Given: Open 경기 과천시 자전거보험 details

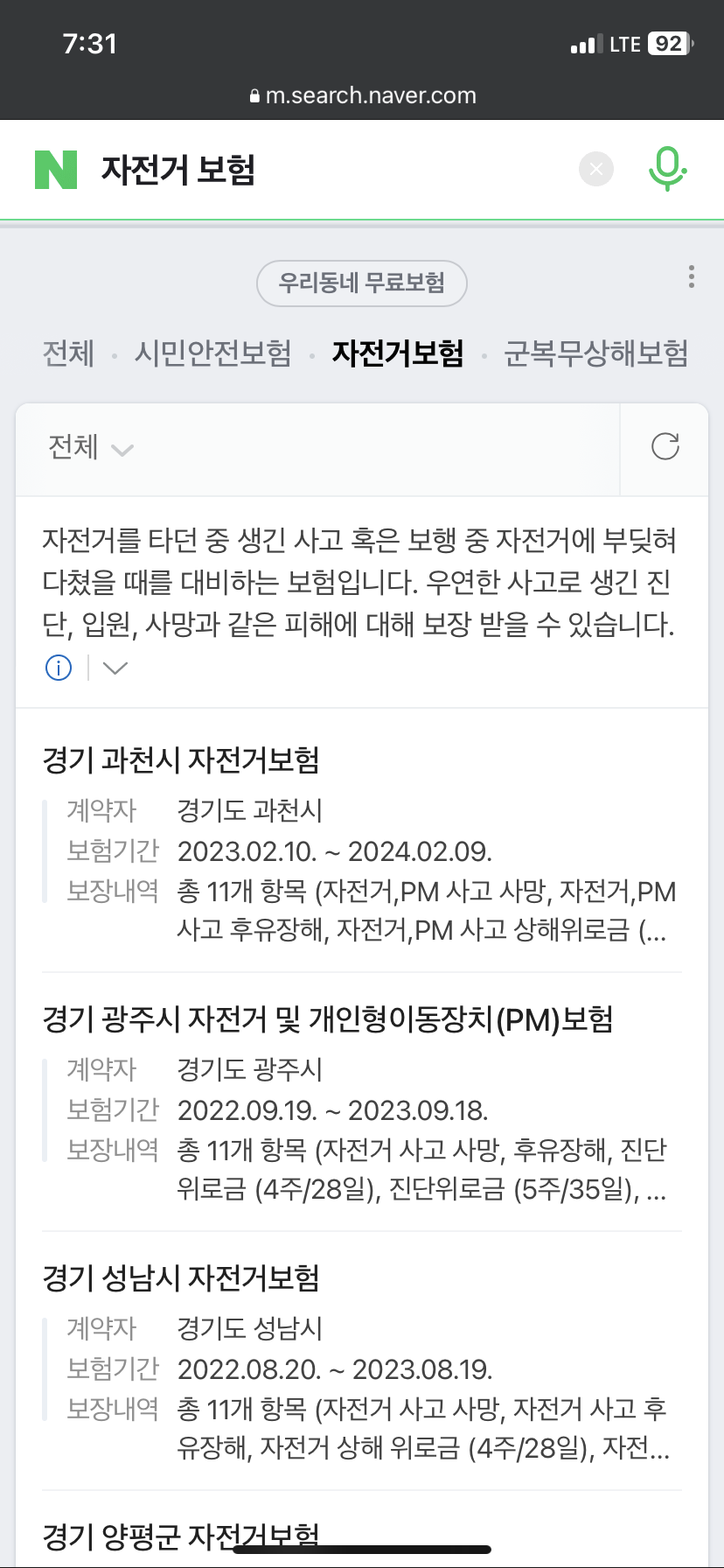Looking at the screenshot, I should pos(181,760).
